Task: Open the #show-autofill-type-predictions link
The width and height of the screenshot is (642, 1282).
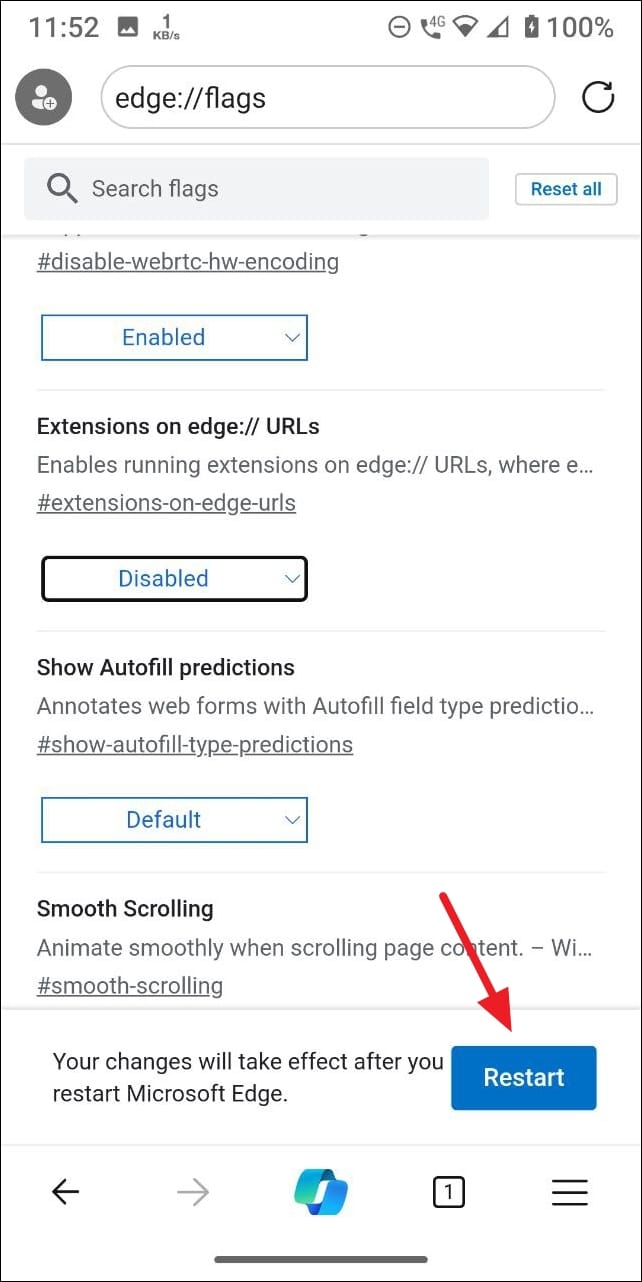Action: pos(195,744)
